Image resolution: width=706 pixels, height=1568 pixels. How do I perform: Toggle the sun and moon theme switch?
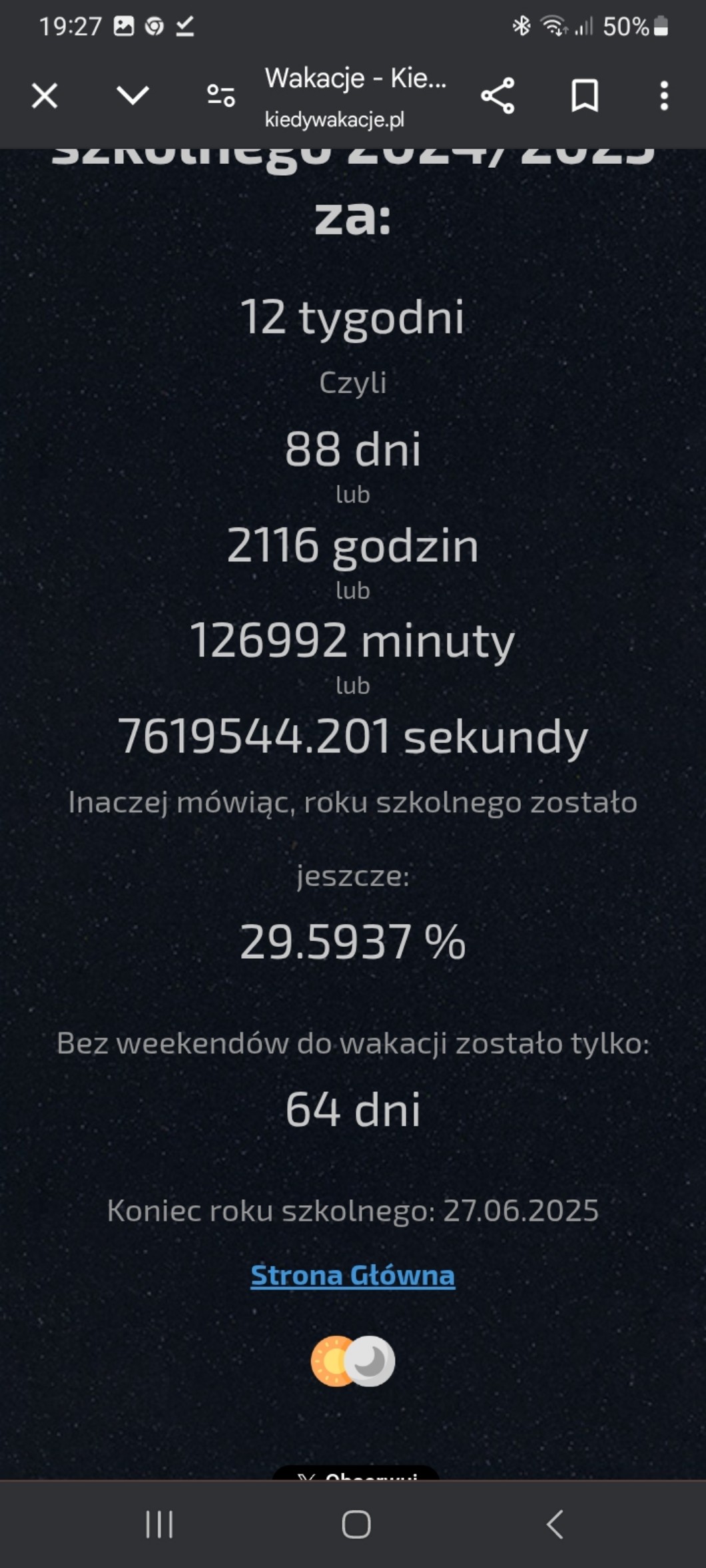click(352, 1361)
